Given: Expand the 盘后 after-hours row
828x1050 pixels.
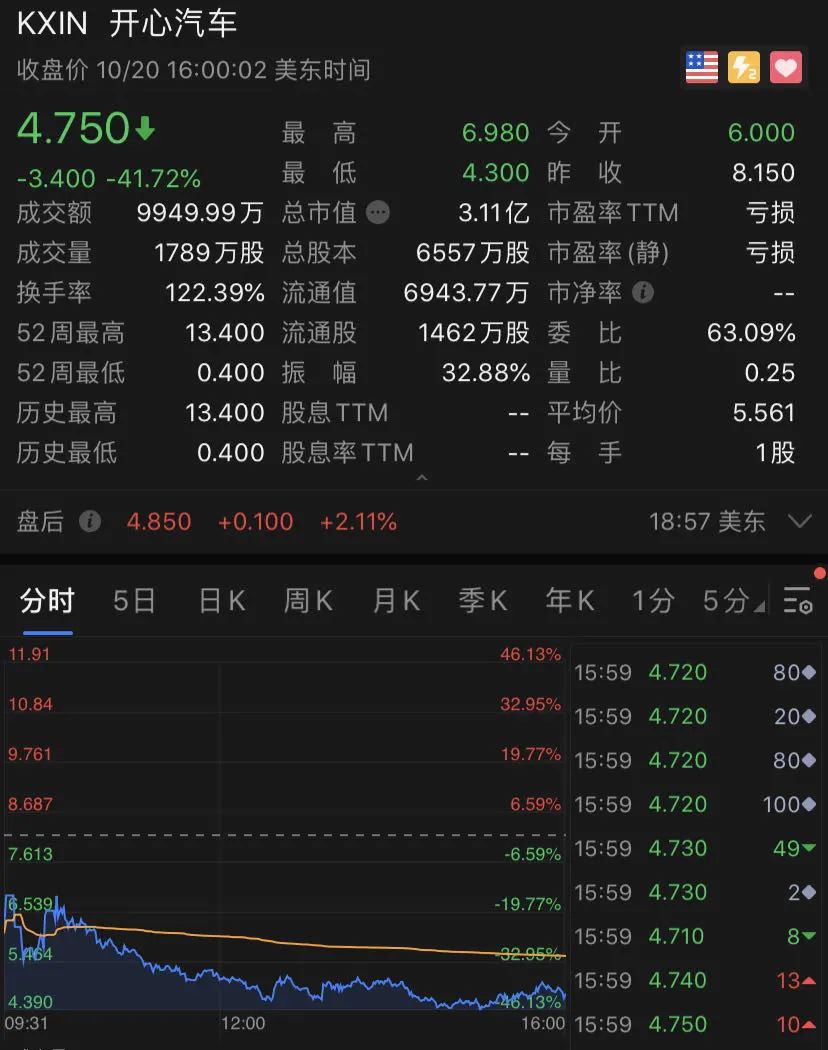Looking at the screenshot, I should click(x=799, y=521).
